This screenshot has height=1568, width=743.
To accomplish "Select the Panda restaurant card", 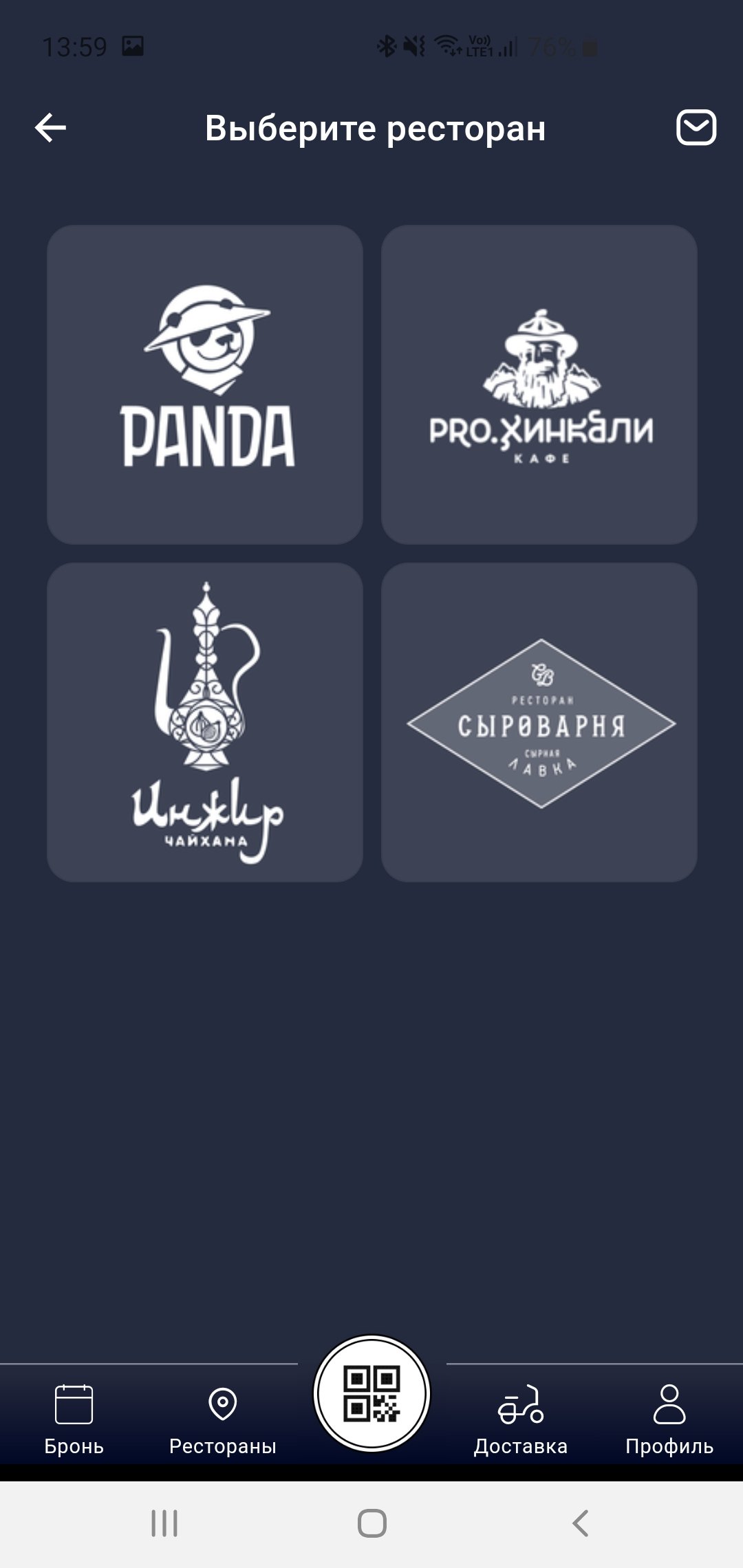I will pyautogui.click(x=205, y=384).
